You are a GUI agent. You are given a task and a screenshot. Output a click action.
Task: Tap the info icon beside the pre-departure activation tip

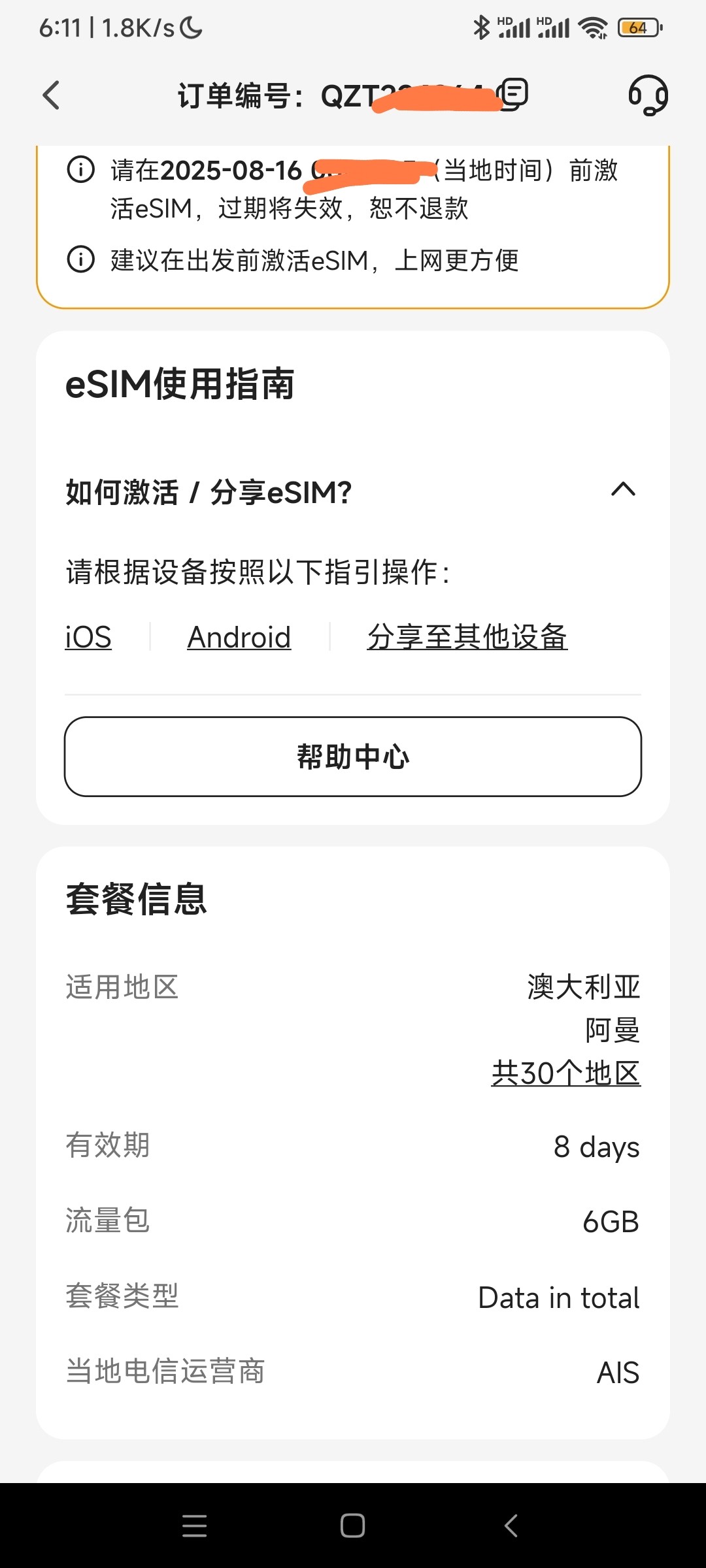(81, 260)
